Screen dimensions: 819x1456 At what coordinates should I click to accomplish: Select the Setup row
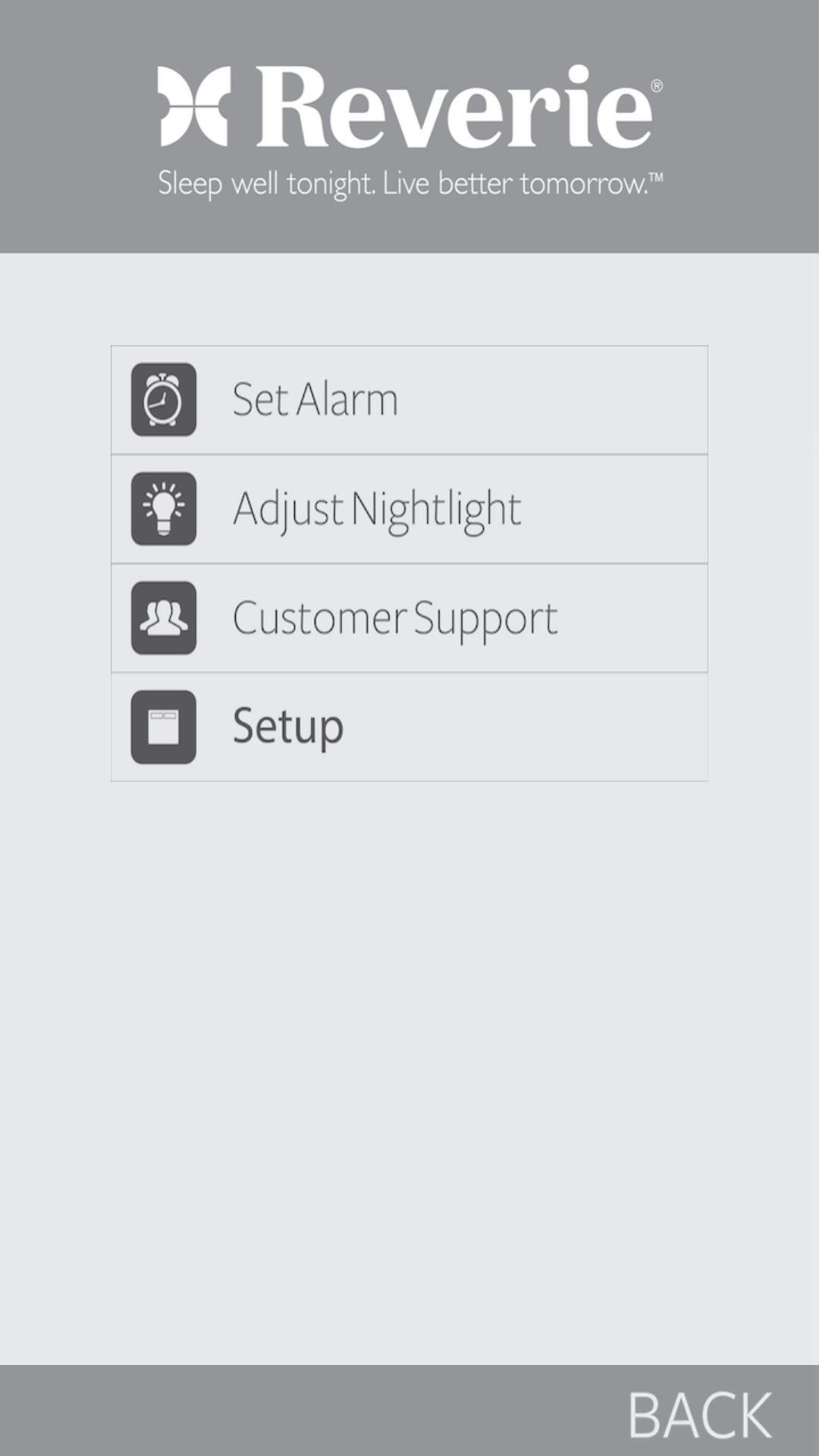pos(409,726)
